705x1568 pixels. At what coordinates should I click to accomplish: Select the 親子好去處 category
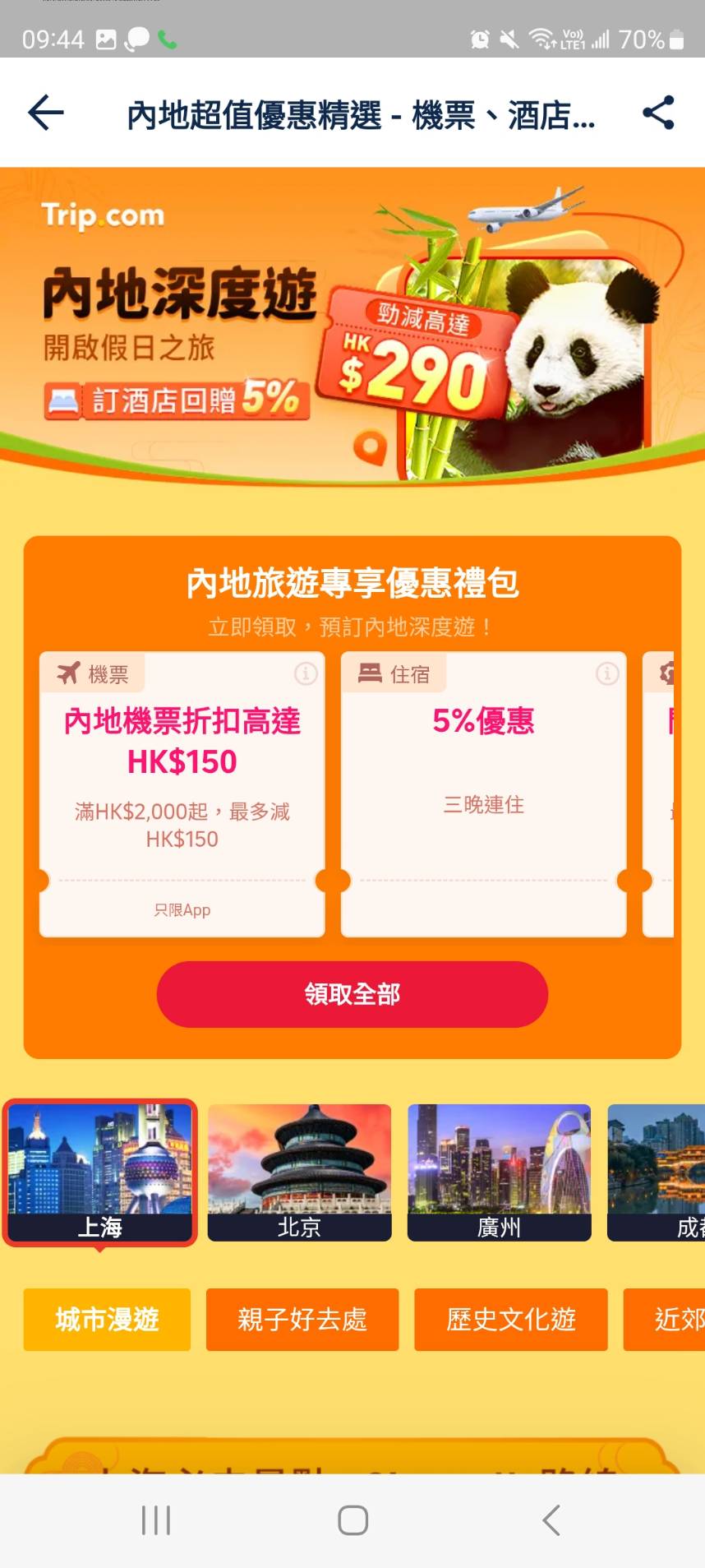click(302, 1320)
